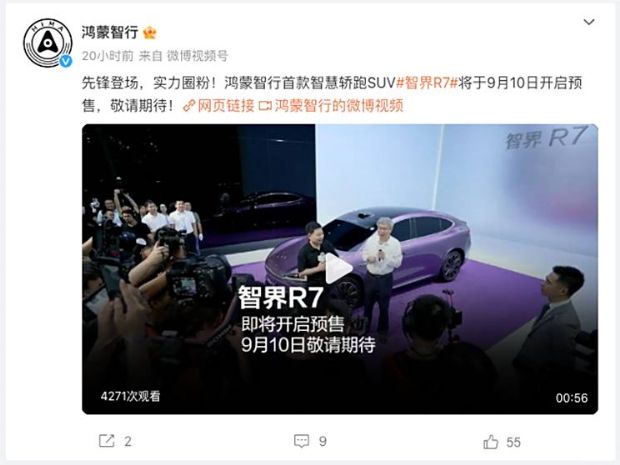Open comments on this post
The height and width of the screenshot is (465, 620).
pyautogui.click(x=309, y=440)
